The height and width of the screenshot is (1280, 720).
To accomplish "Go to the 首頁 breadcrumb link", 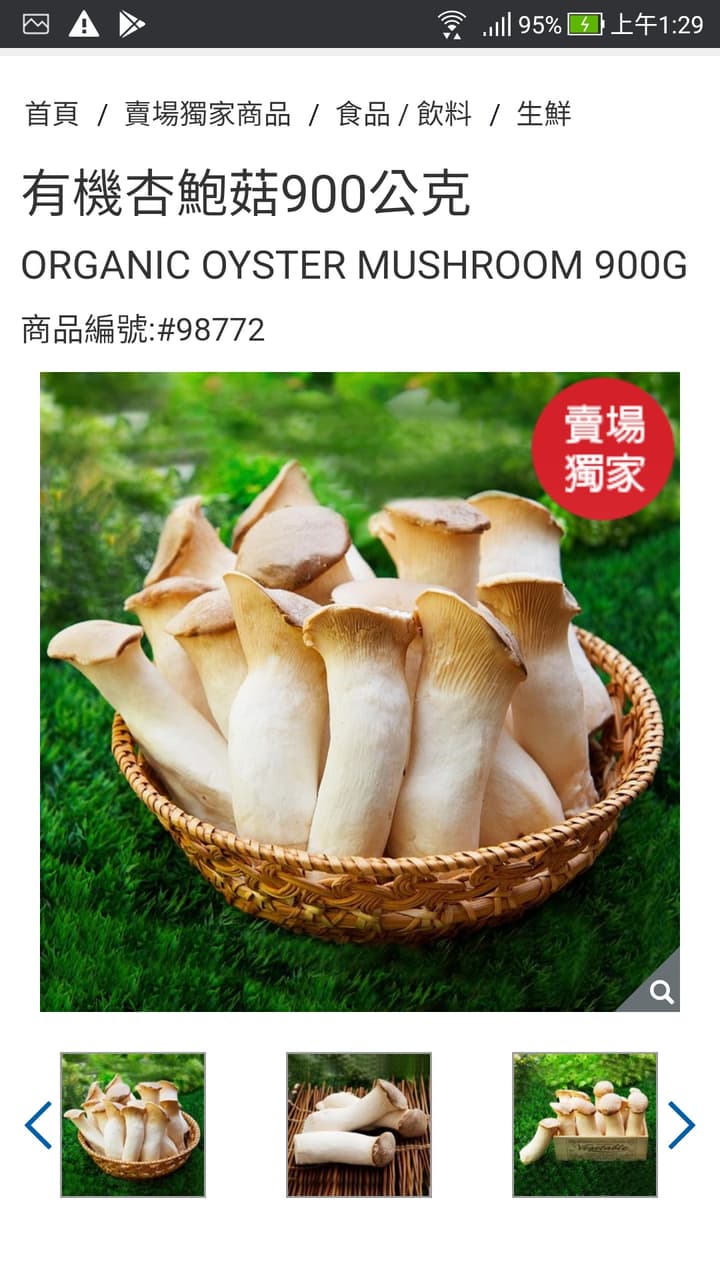I will pyautogui.click(x=52, y=114).
